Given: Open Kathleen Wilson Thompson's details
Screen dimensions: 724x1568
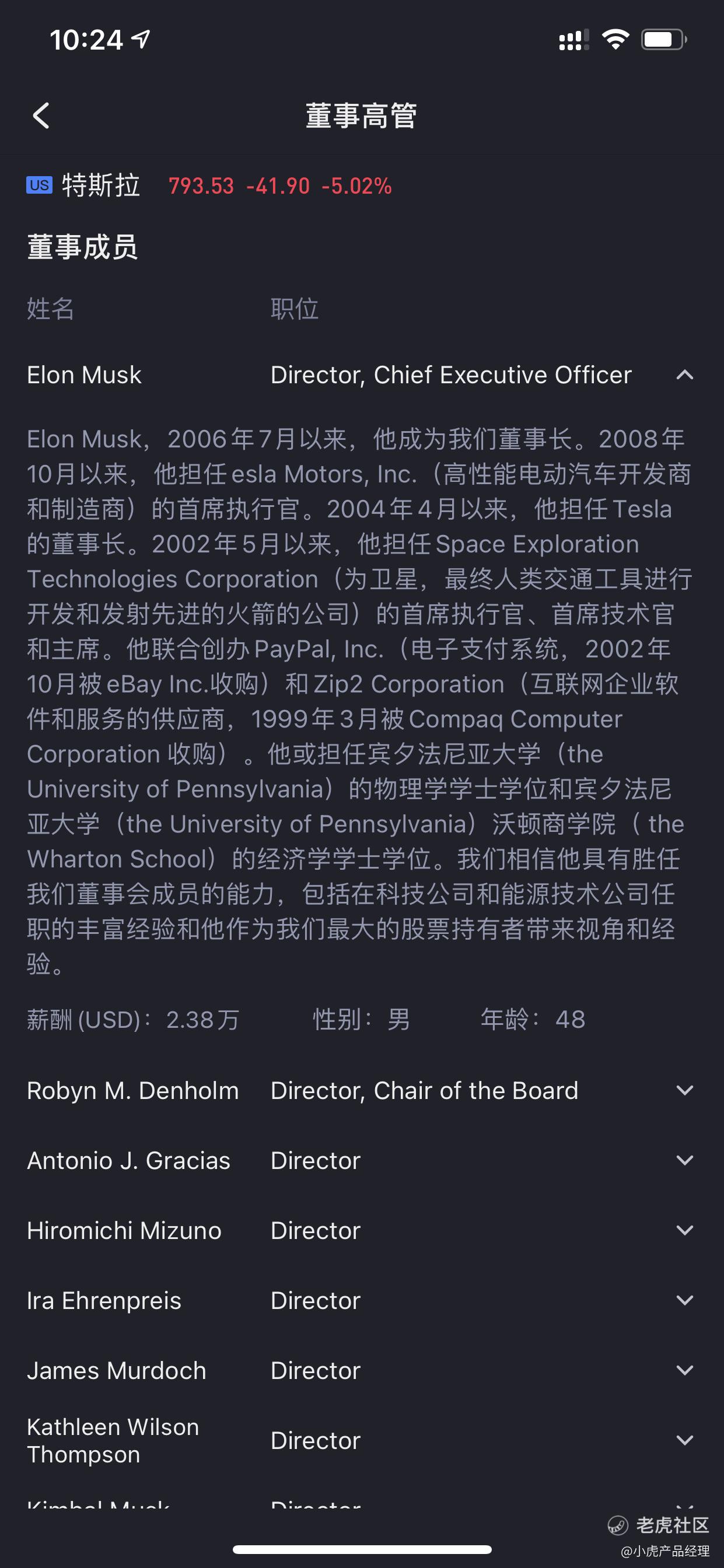Looking at the screenshot, I should pyautogui.click(x=684, y=1440).
